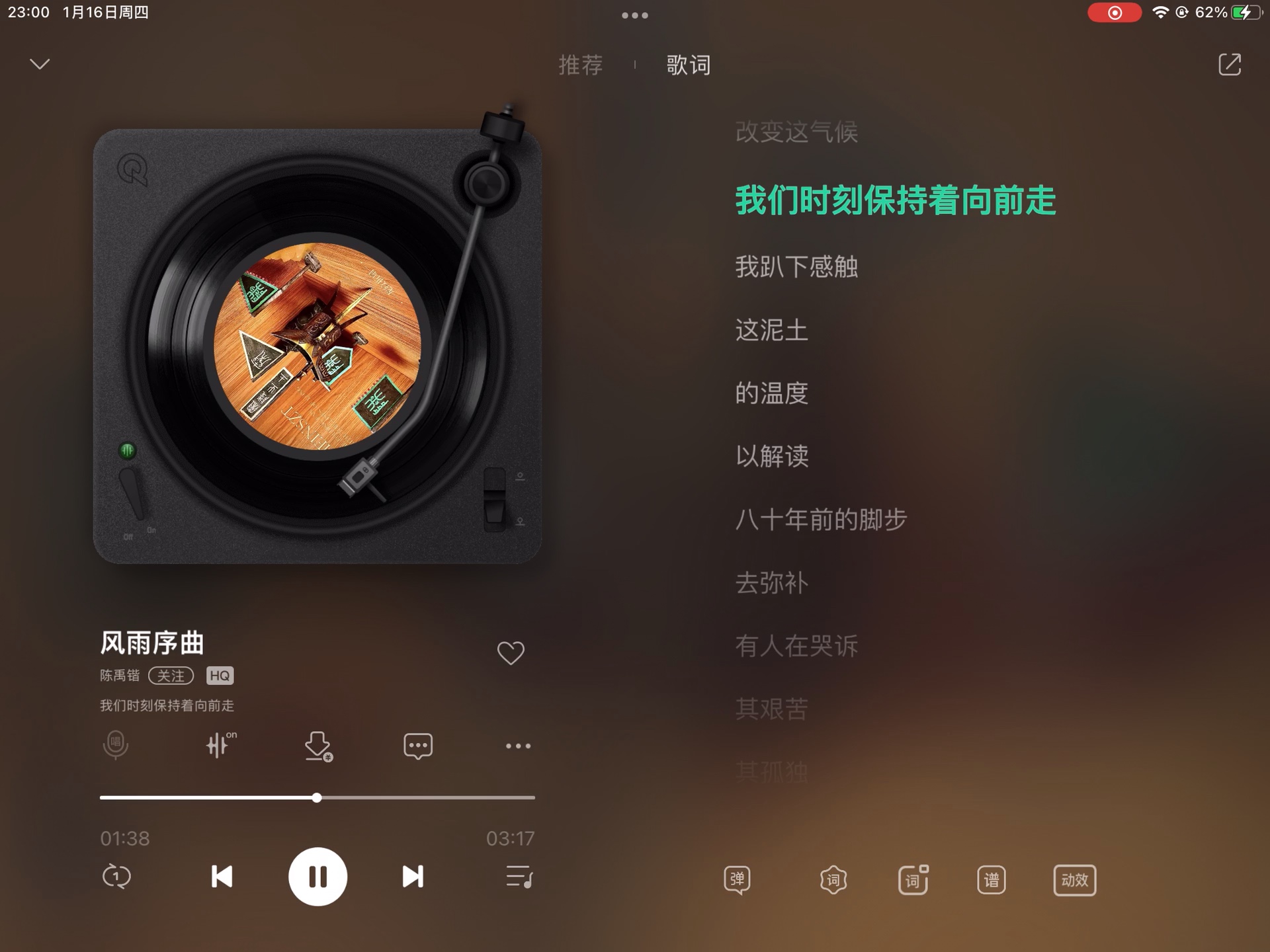Download the current song
The width and height of the screenshot is (1270, 952).
click(x=318, y=746)
